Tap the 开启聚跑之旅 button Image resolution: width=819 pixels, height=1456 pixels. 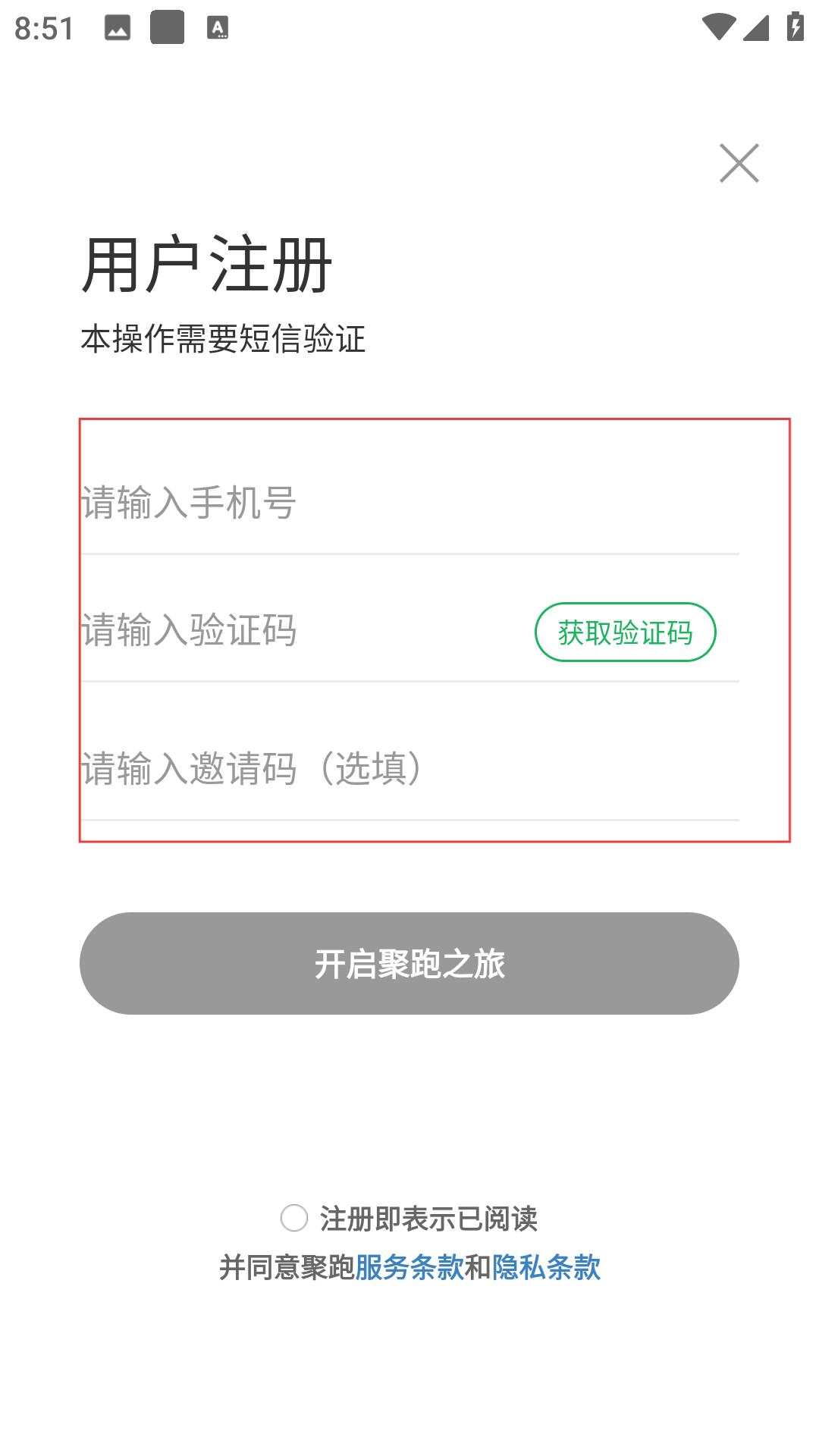pyautogui.click(x=409, y=963)
